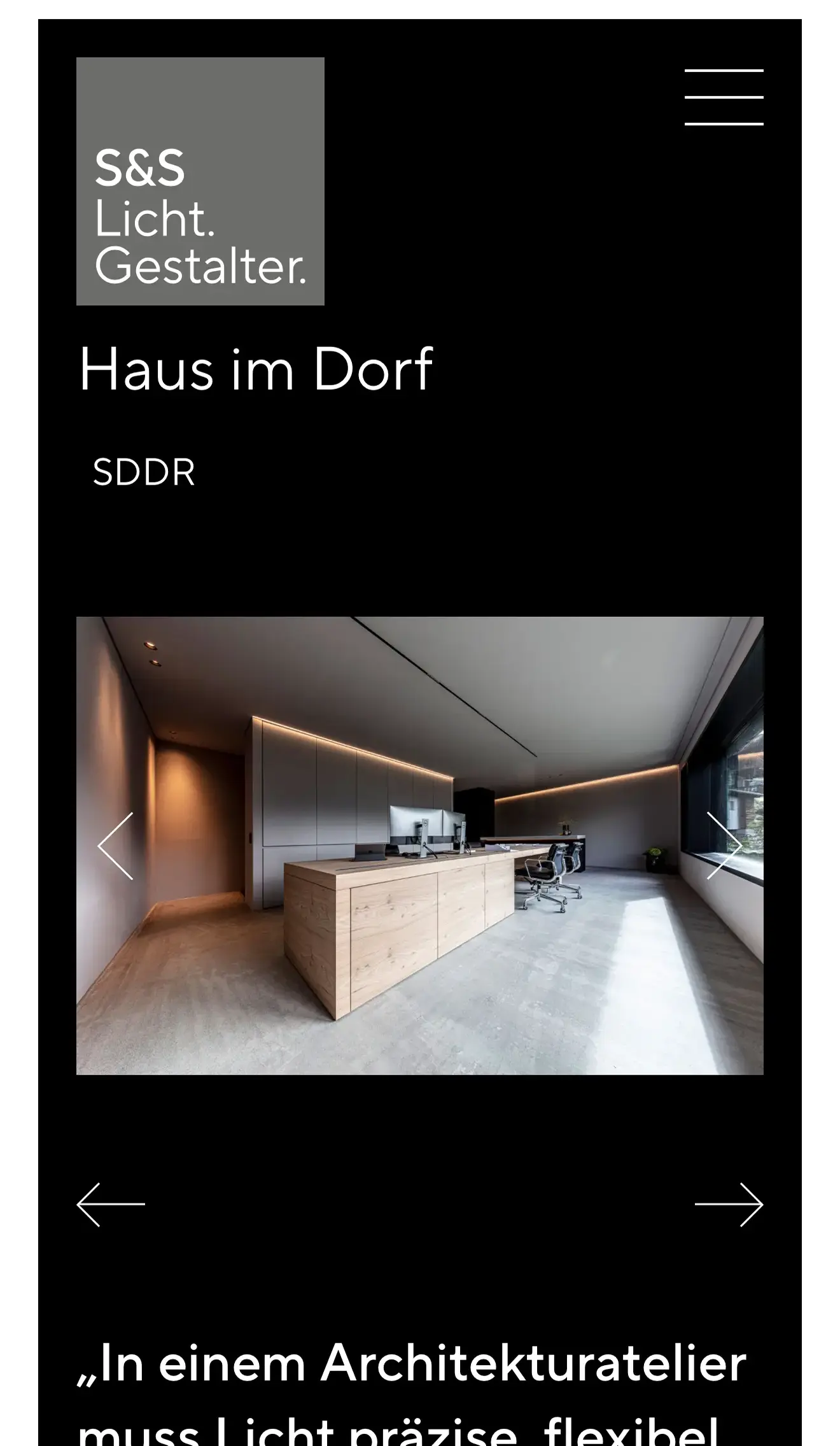This screenshot has height=1446, width=840.
Task: Go to the previous project with the long left arrow
Action: 111,1204
